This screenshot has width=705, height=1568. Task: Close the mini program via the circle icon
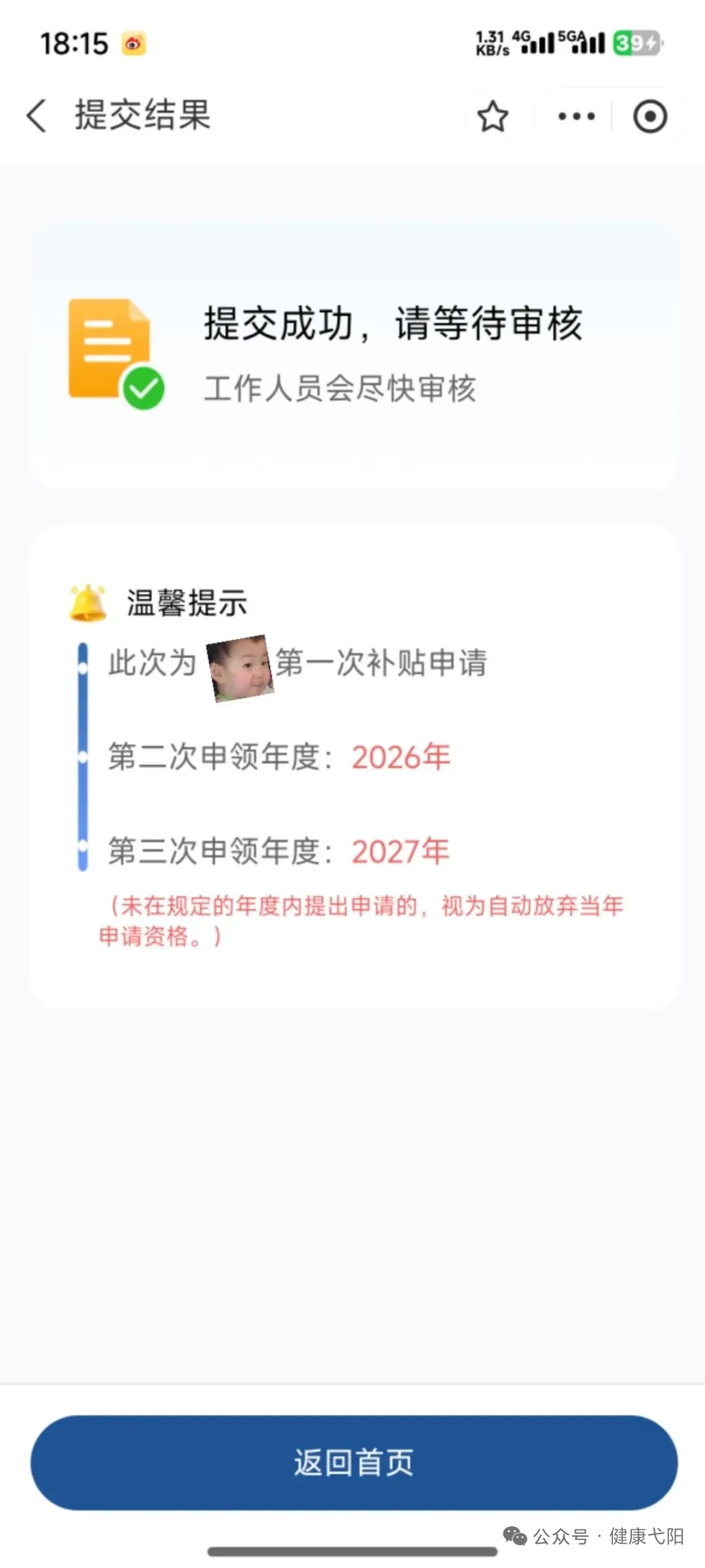(650, 117)
